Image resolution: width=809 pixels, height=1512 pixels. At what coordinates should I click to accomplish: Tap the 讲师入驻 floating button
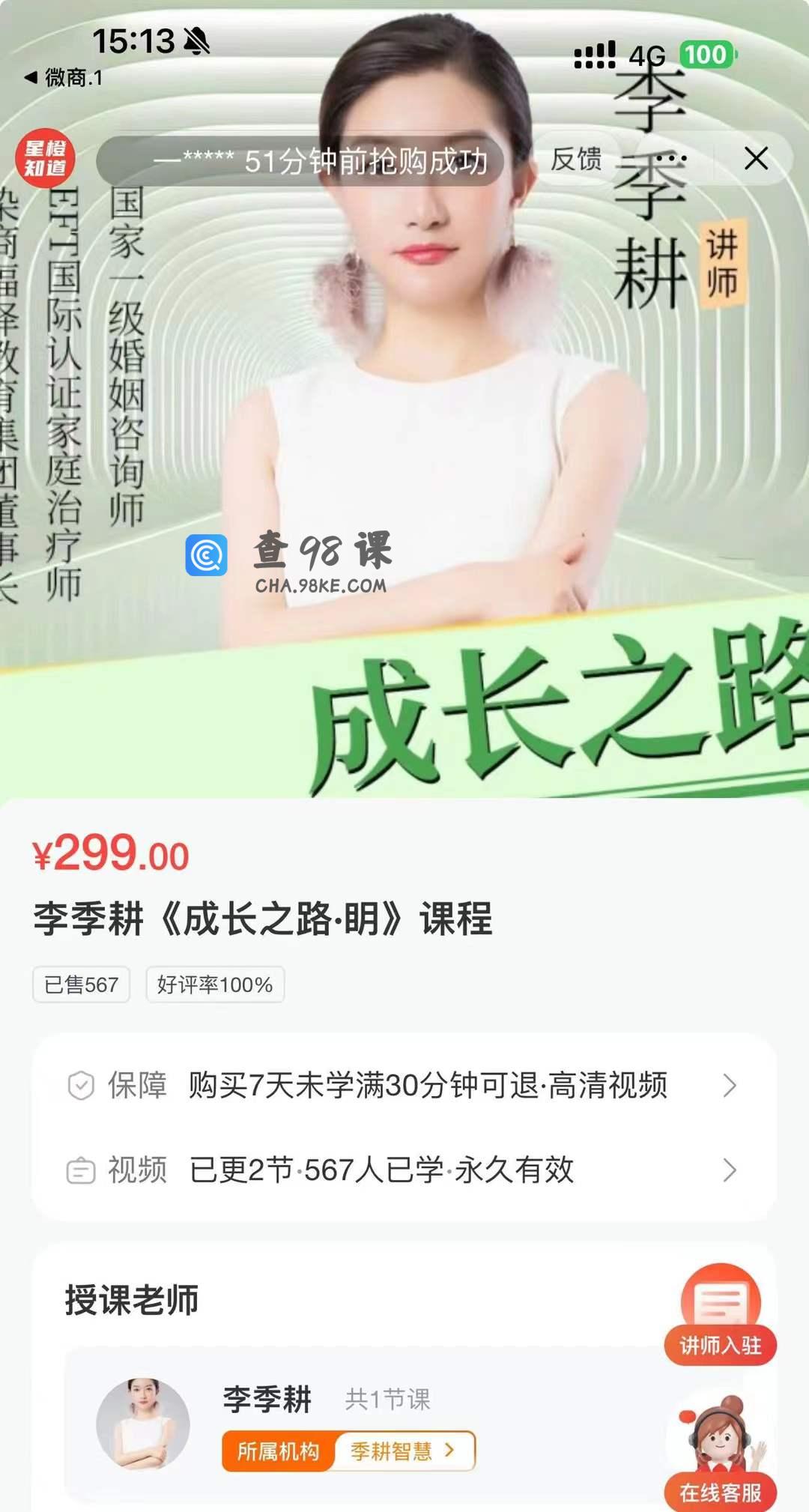pyautogui.click(x=720, y=1315)
